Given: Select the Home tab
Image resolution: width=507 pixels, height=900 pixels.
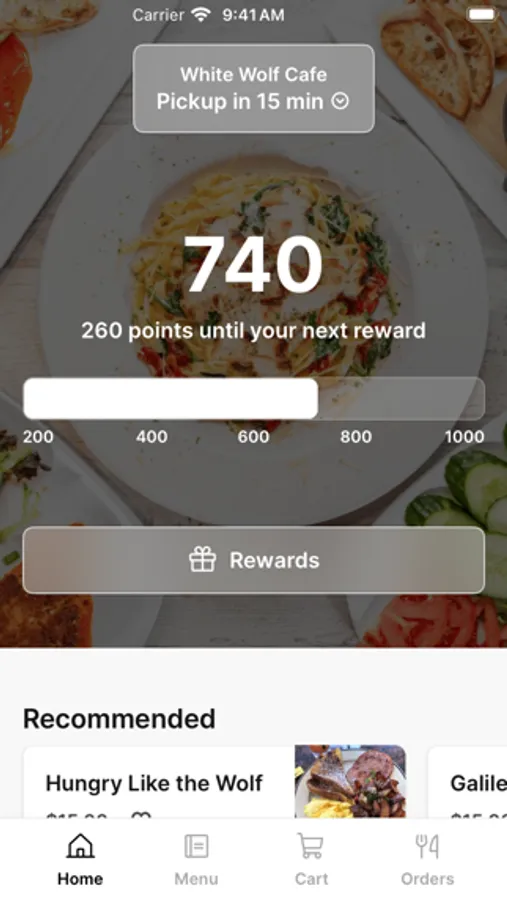Looking at the screenshot, I should (x=80, y=860).
